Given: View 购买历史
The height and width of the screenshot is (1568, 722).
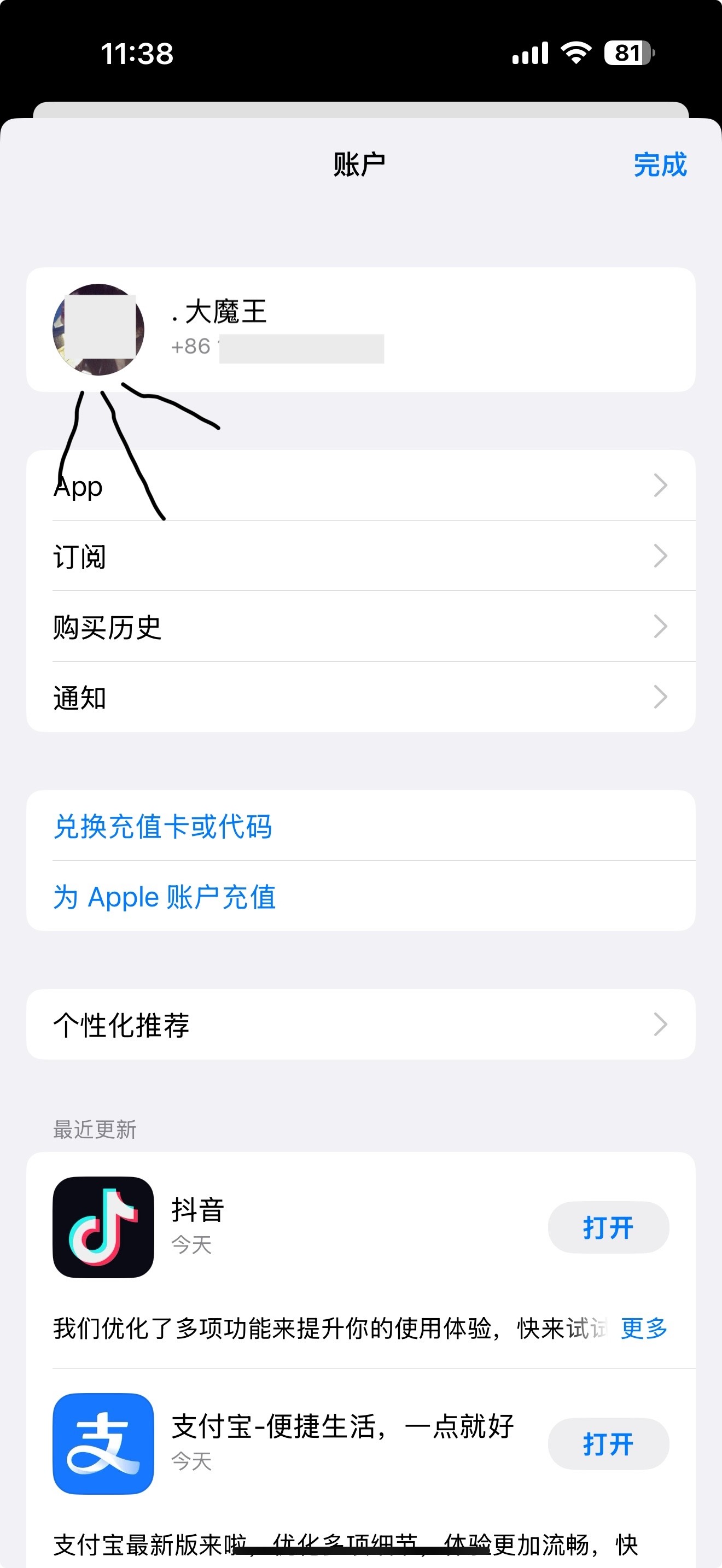Looking at the screenshot, I should click(x=359, y=627).
